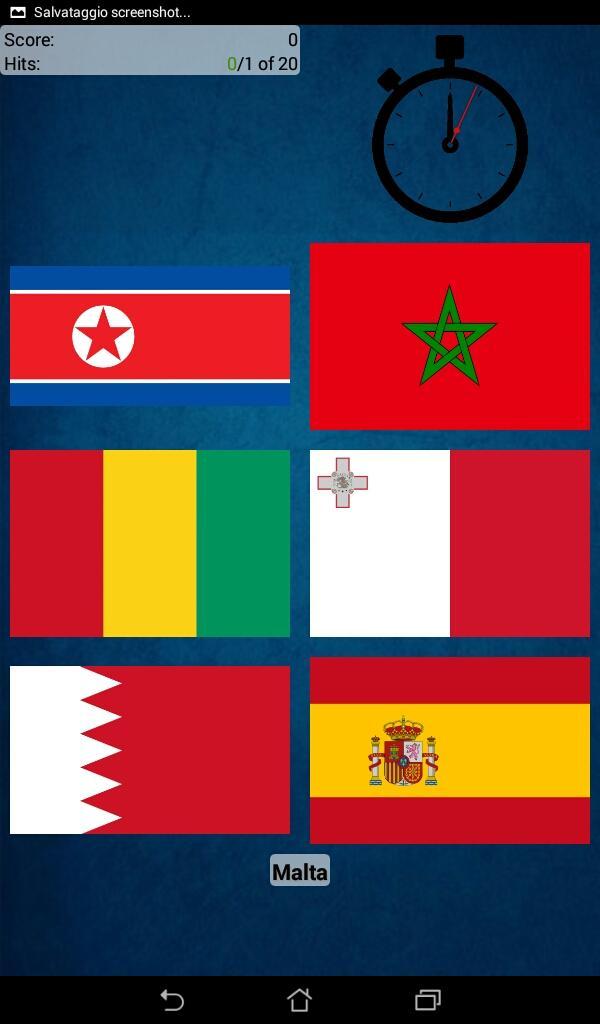Screen dimensions: 600x1024
Task: Choose the Spain flag
Action: pos(449,750)
